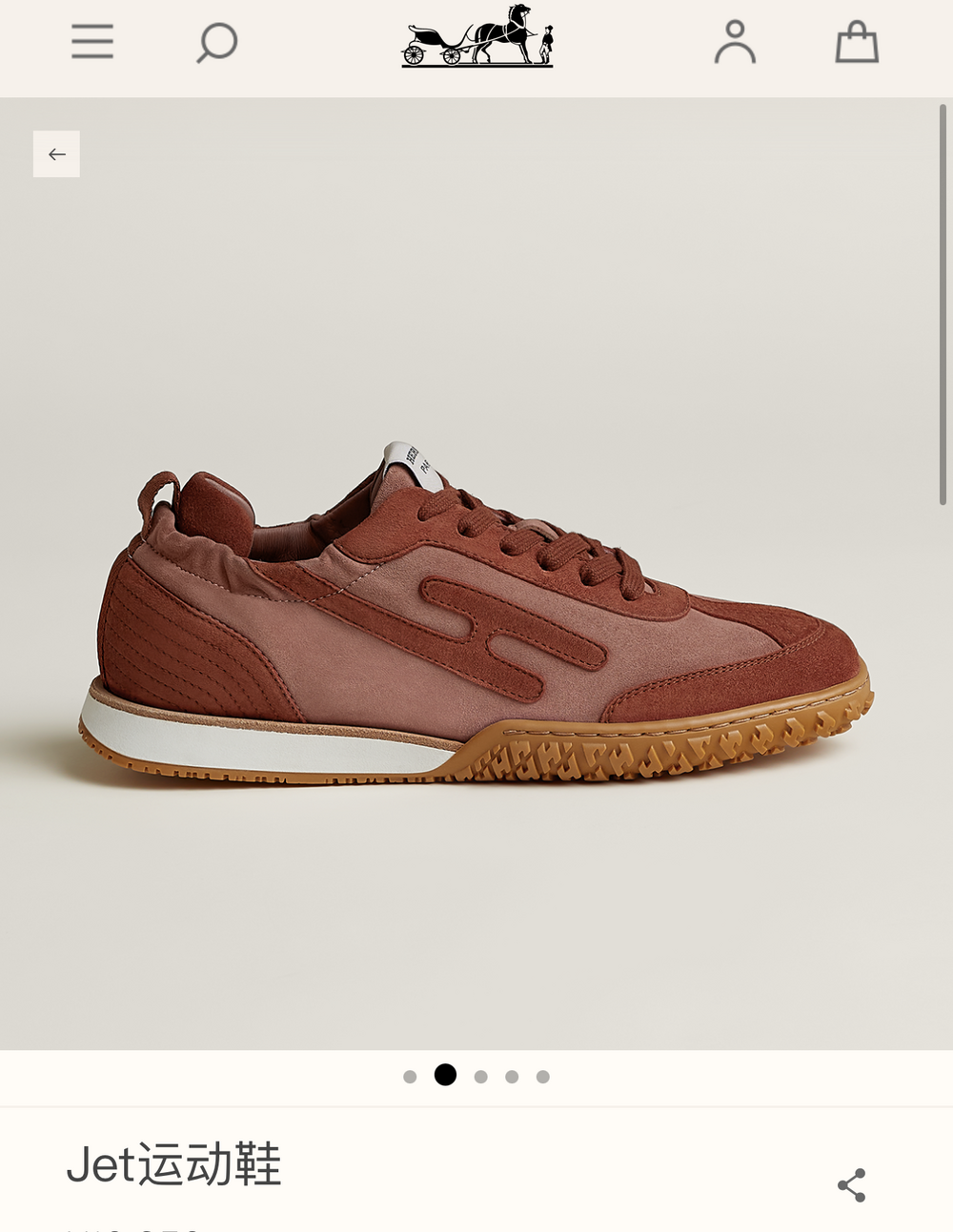The image size is (953, 1232).
Task: Share the Jet sneaker product
Action: [851, 1185]
